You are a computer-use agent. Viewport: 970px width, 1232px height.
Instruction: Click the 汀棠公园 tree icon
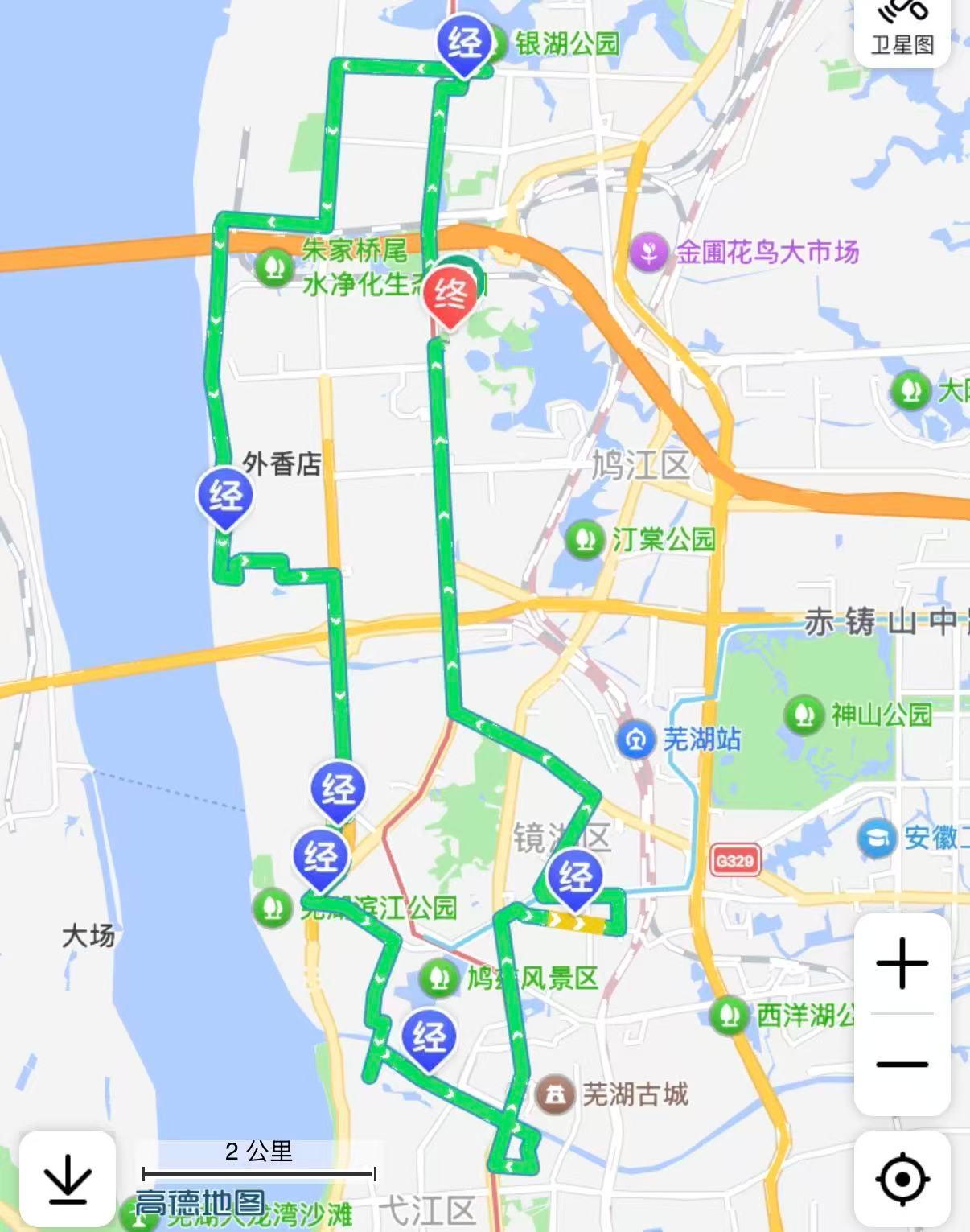[584, 539]
